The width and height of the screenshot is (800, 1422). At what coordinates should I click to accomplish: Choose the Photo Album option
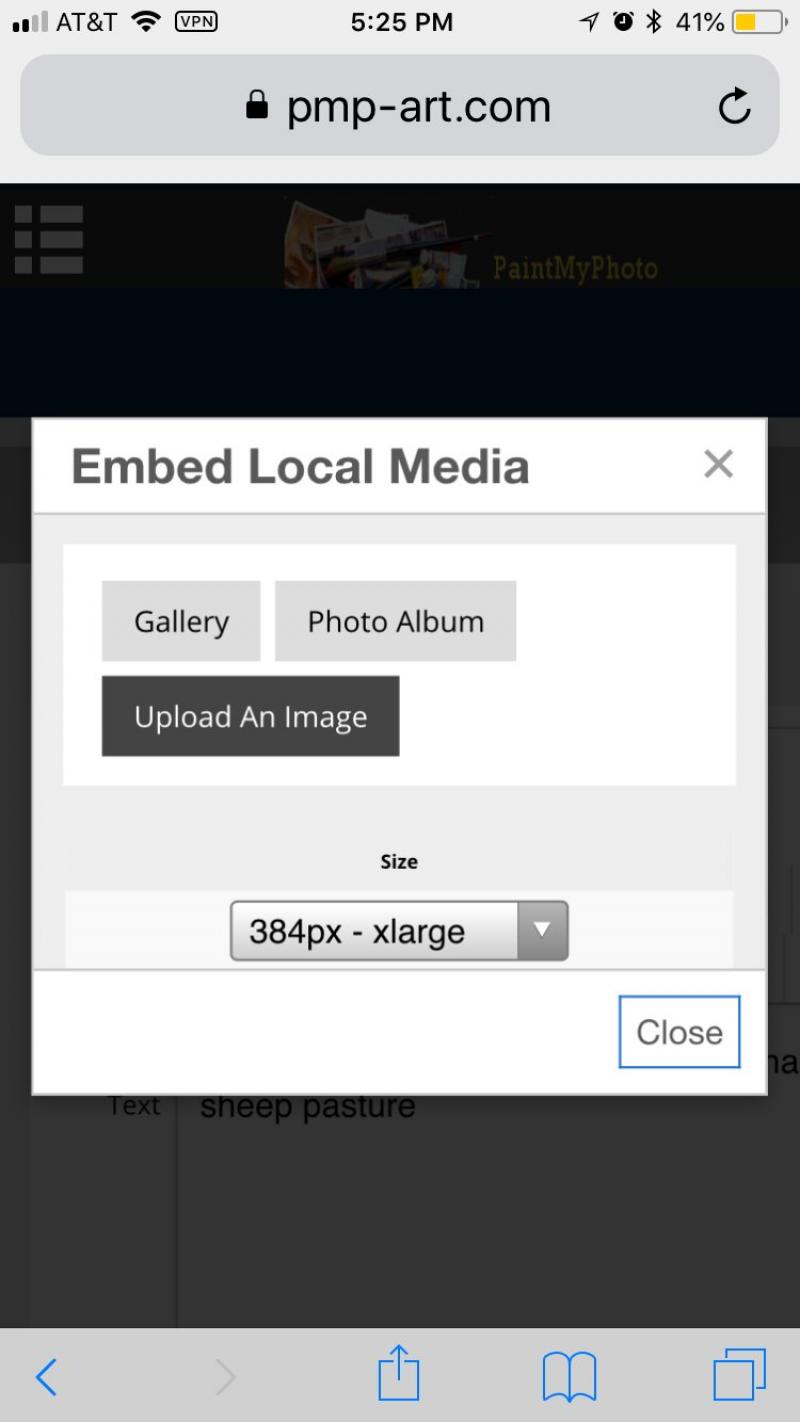coord(395,621)
